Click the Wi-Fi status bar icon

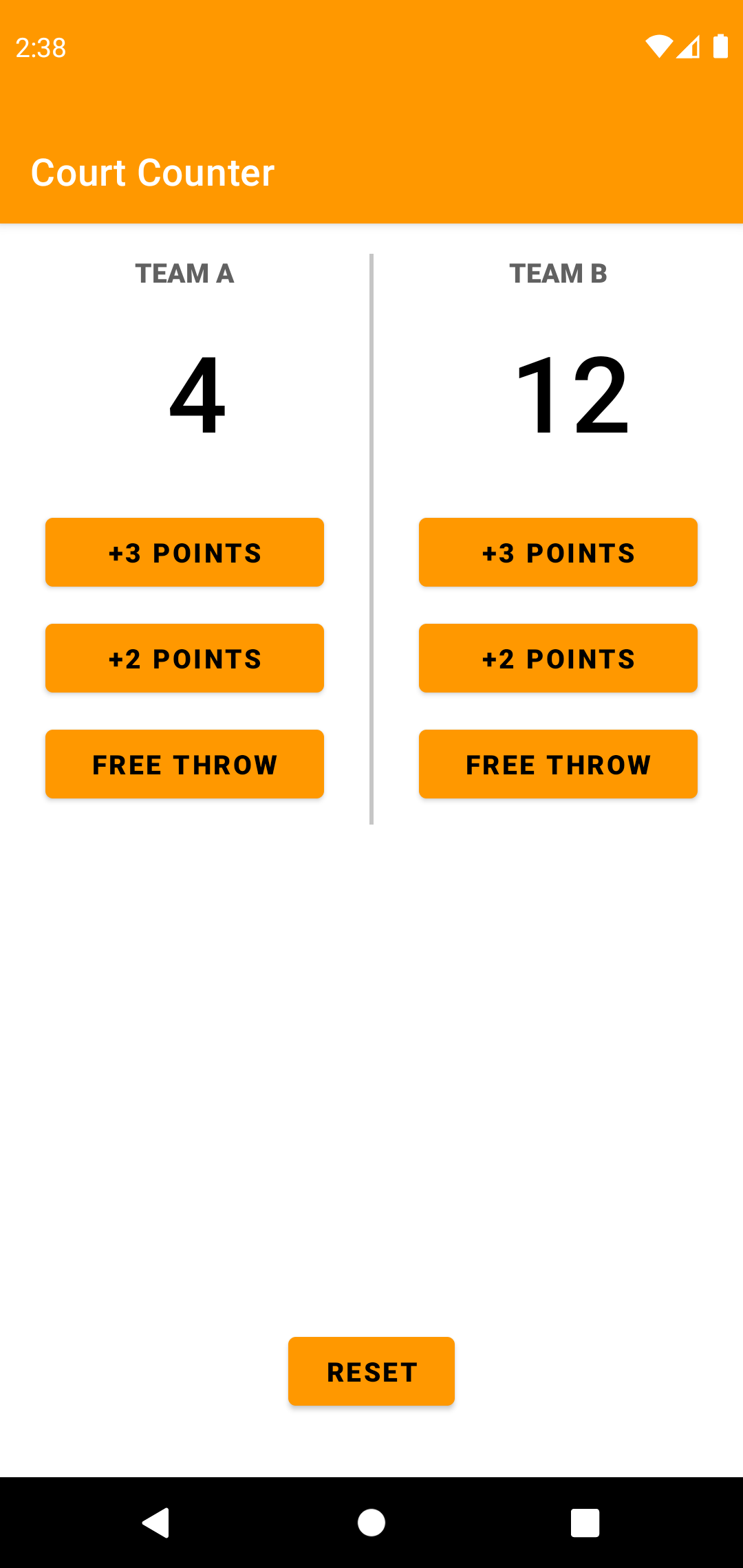[658, 47]
